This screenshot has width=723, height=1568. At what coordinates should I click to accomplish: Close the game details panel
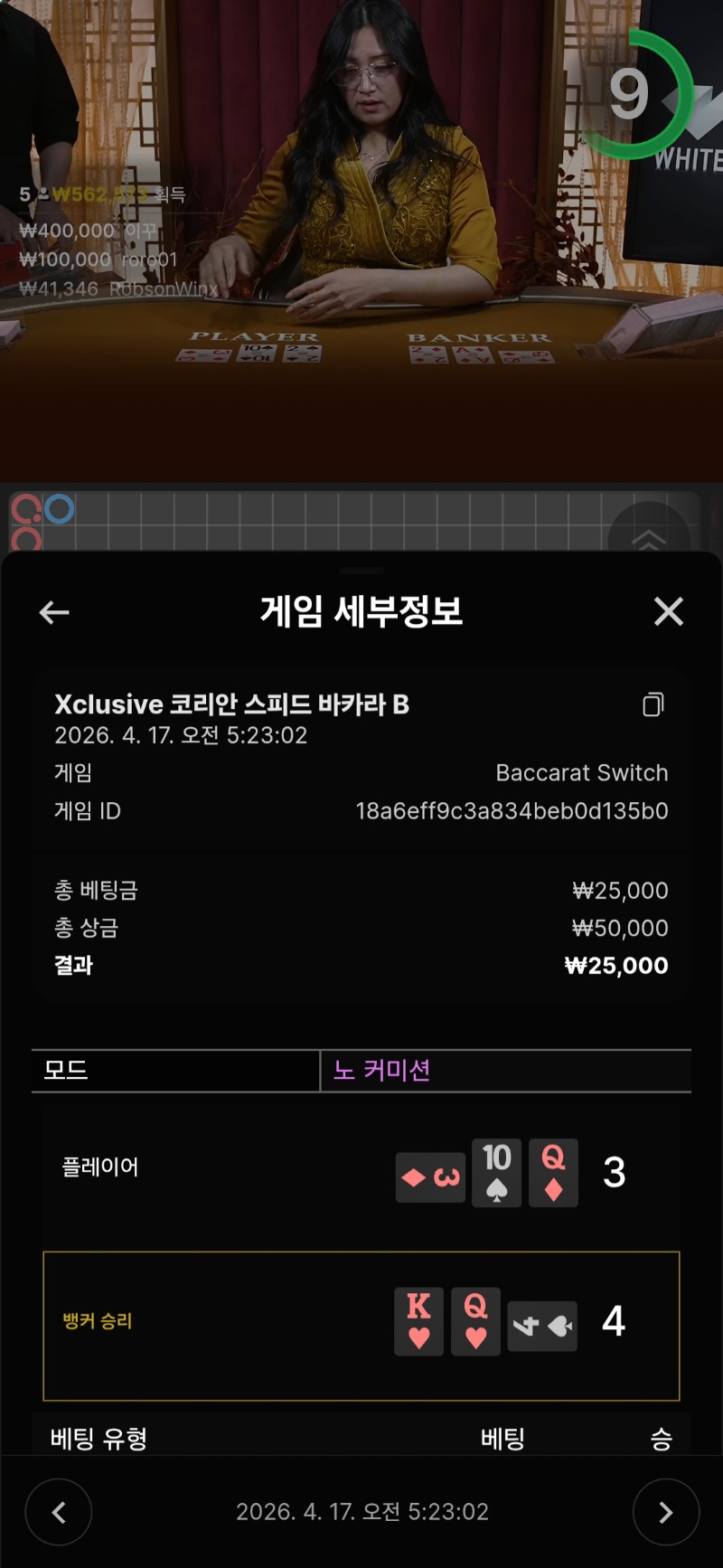(x=668, y=612)
